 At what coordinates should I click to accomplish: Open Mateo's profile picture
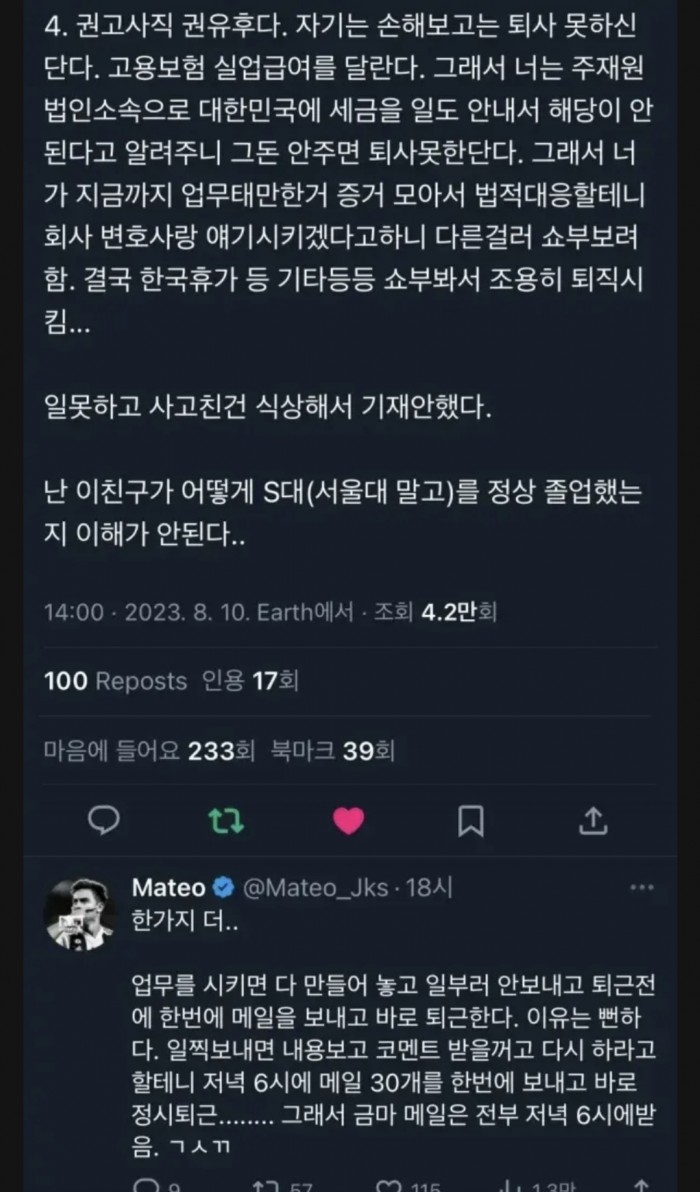click(x=79, y=914)
